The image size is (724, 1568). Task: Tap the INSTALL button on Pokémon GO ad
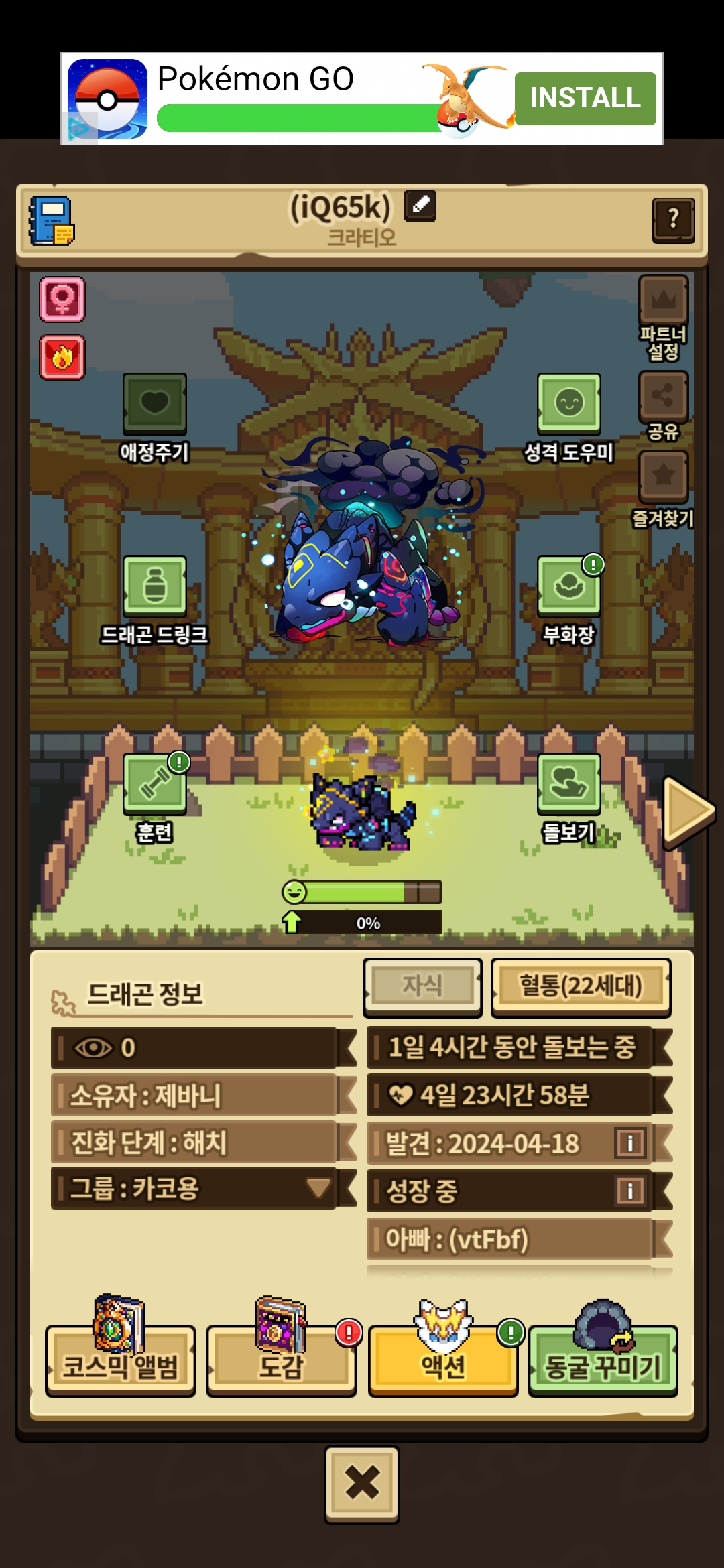tap(585, 99)
